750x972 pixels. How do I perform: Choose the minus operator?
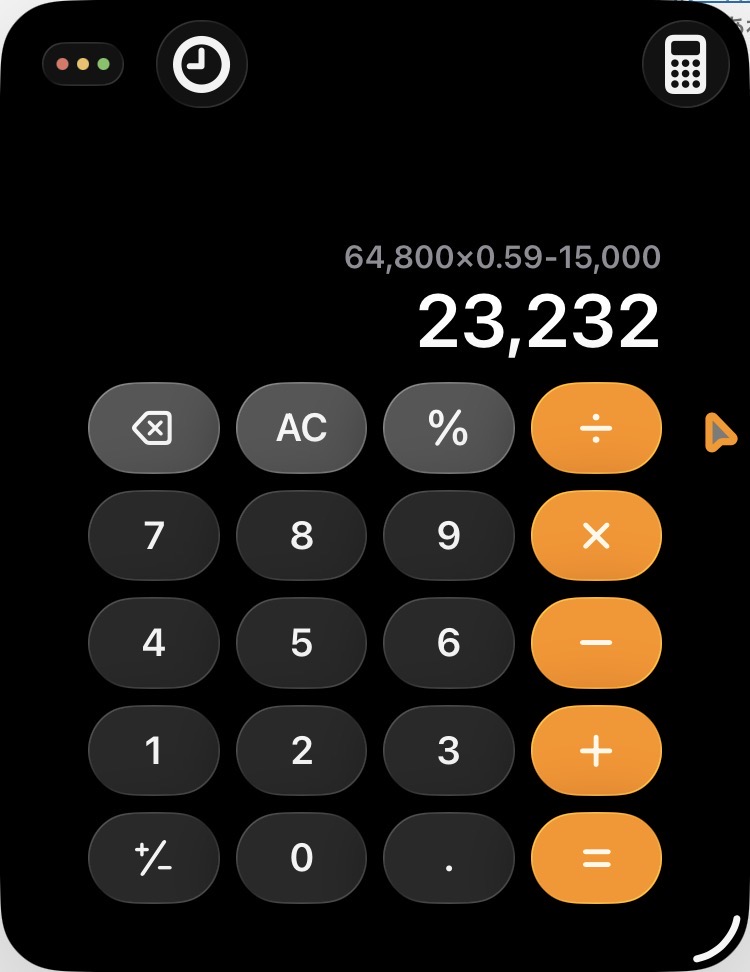coord(596,643)
